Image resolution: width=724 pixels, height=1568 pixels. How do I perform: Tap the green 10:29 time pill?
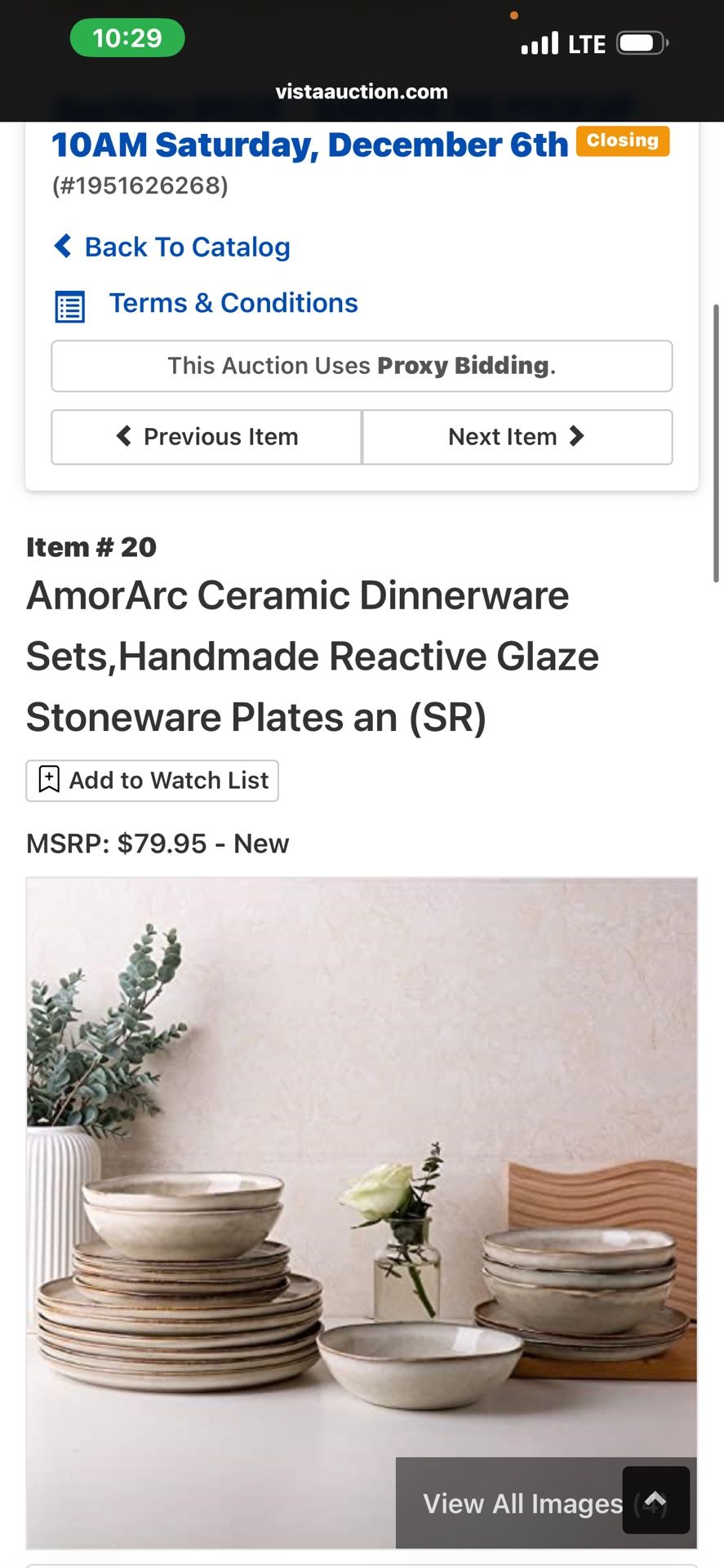pos(126,38)
